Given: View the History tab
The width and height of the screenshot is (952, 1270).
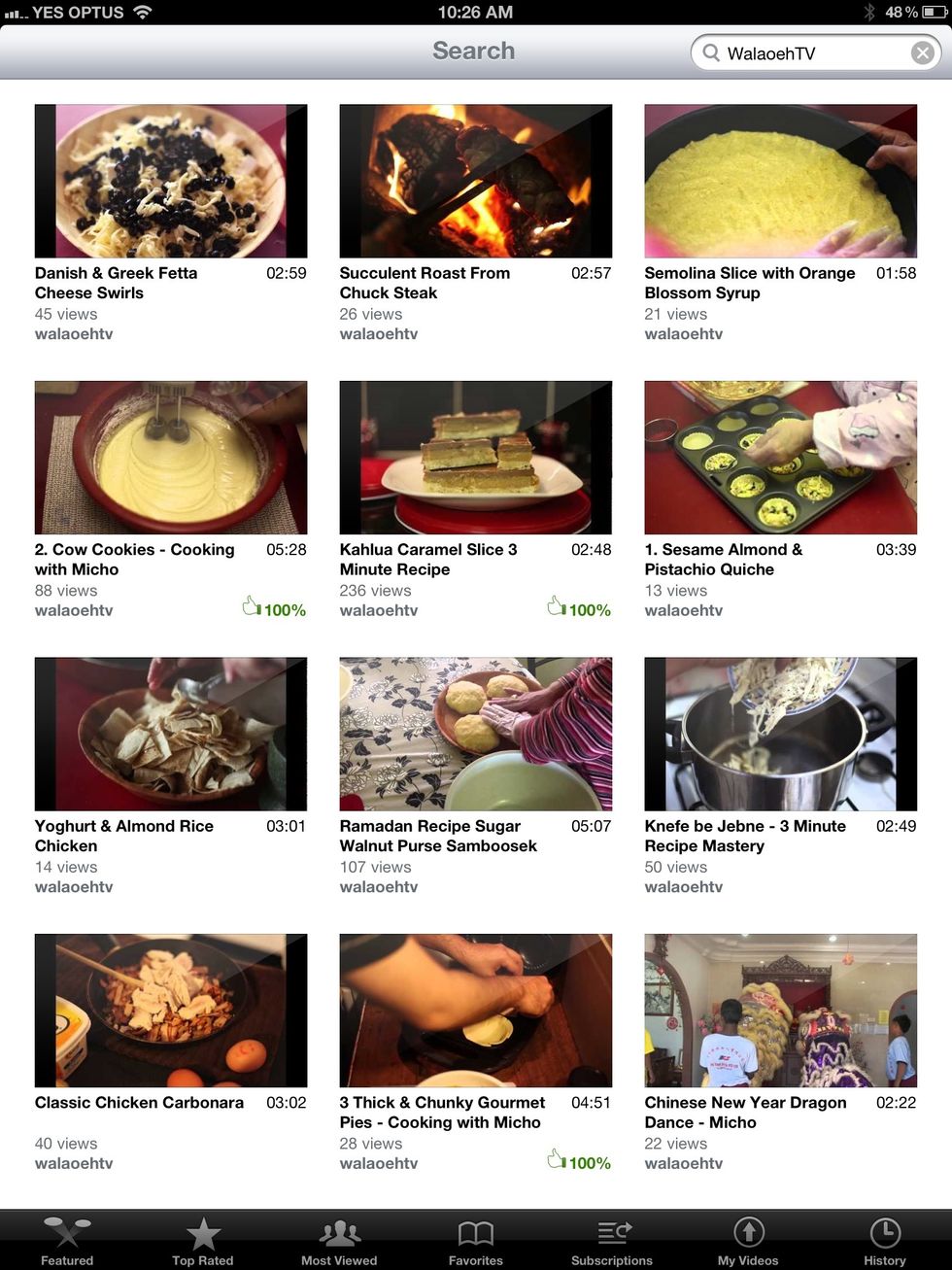Looking at the screenshot, I should (x=884, y=1241).
